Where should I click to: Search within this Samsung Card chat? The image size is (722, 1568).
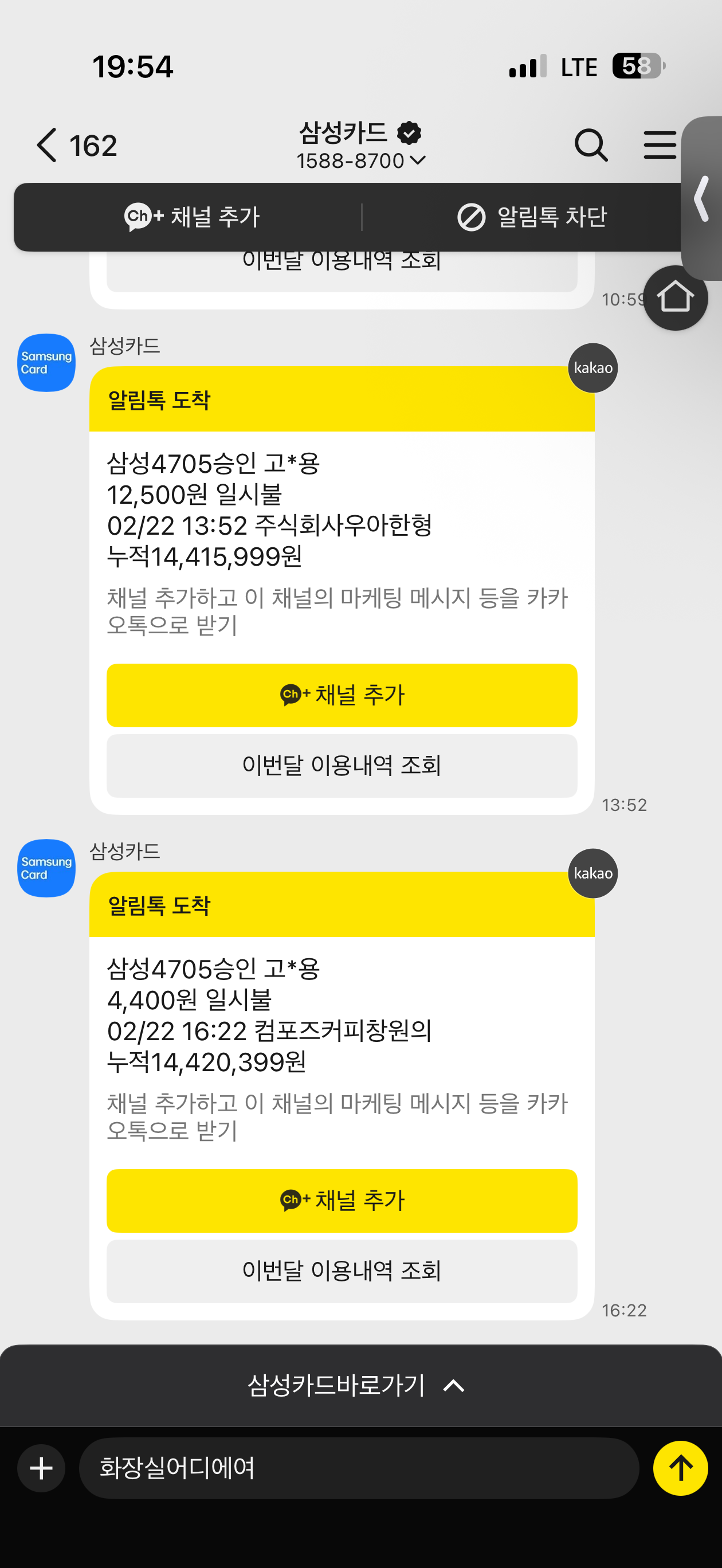[591, 145]
